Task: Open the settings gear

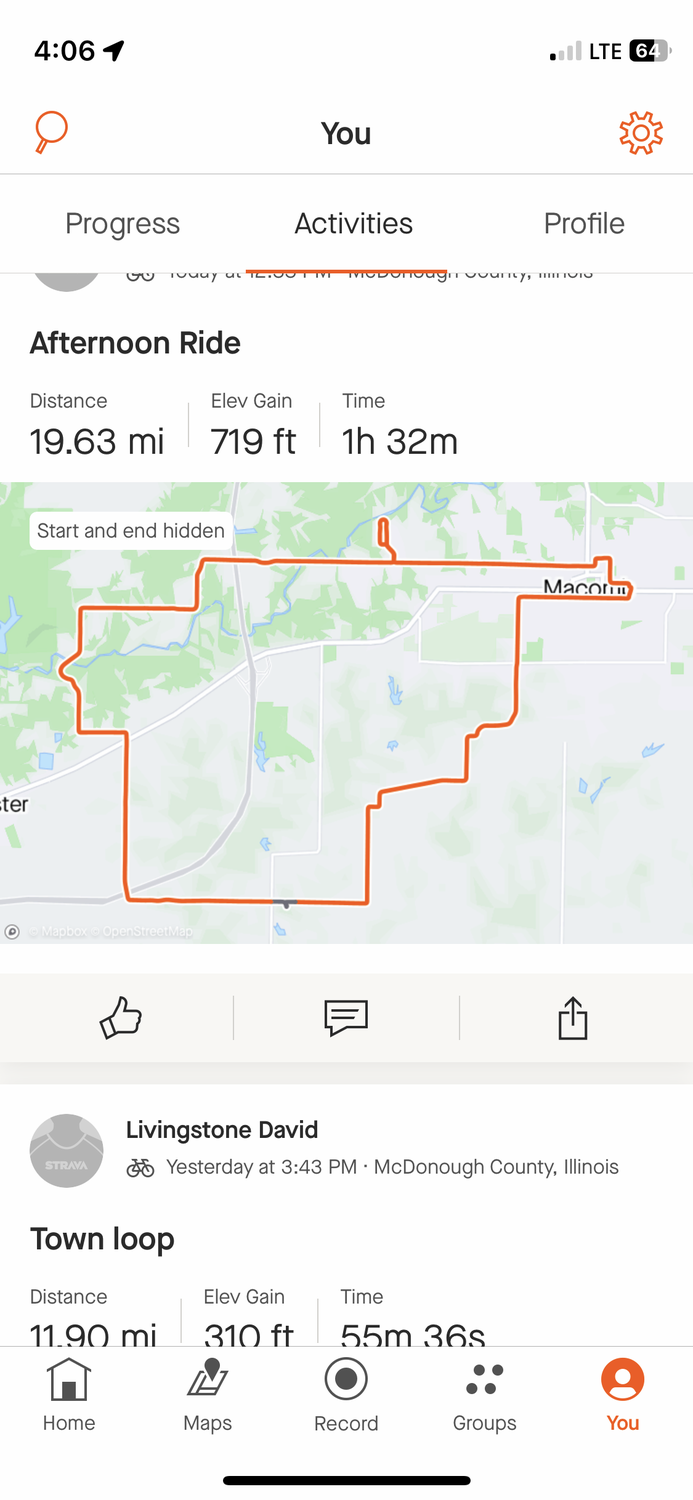Action: coord(641,133)
